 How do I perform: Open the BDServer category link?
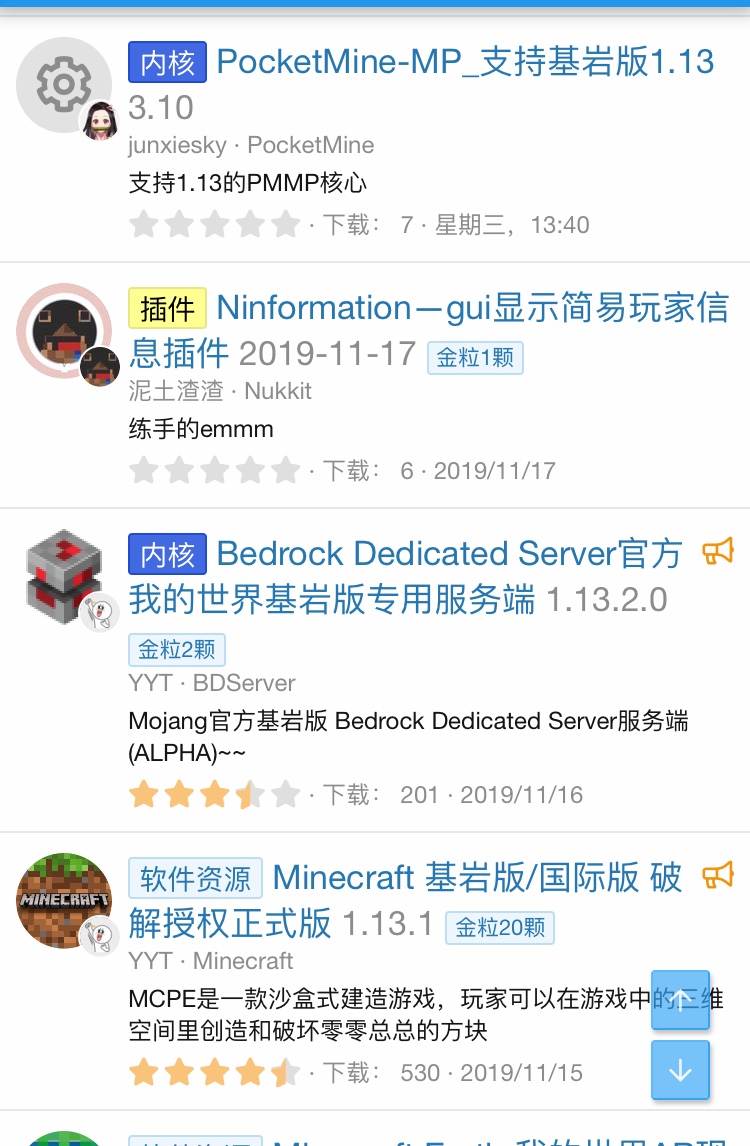point(244,684)
